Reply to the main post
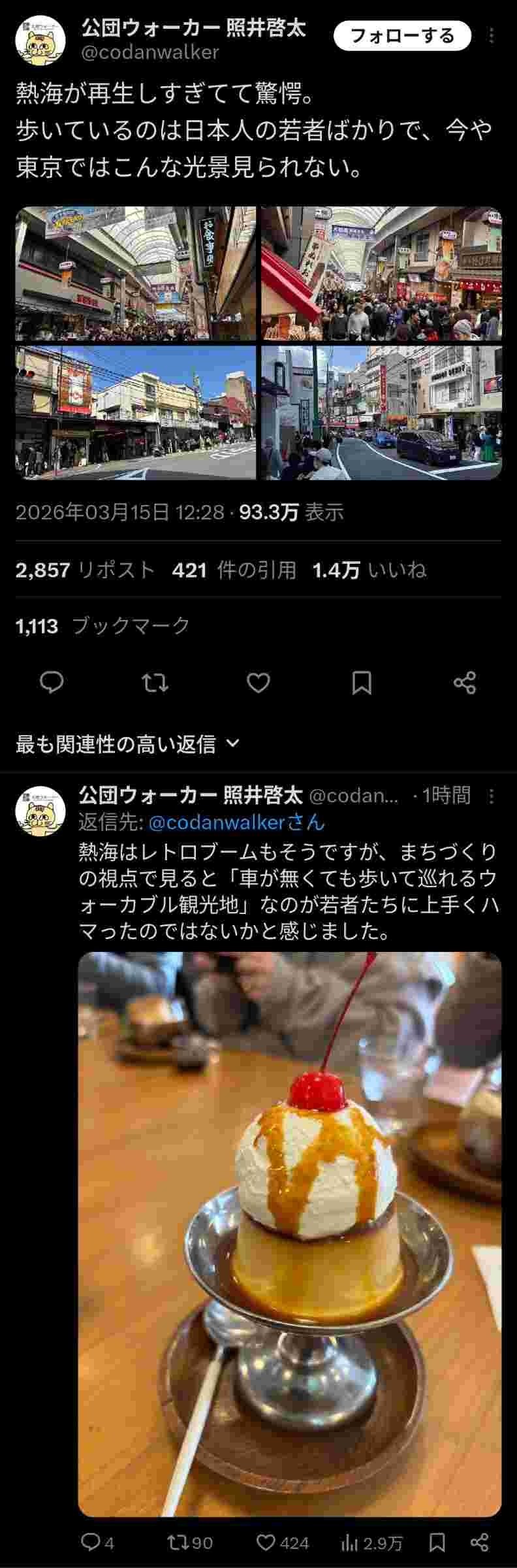The width and height of the screenshot is (517, 1568). pos(52,683)
